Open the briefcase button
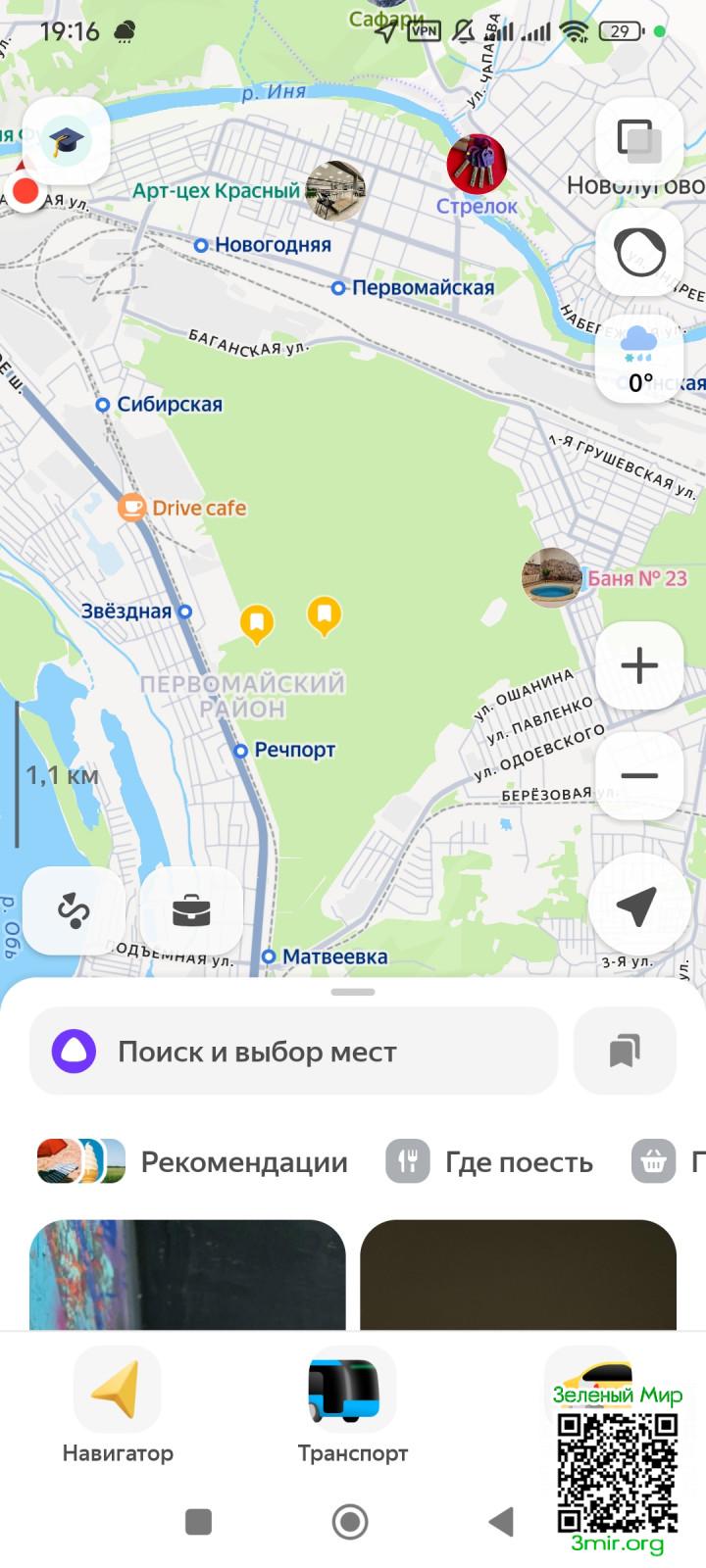 tap(191, 910)
